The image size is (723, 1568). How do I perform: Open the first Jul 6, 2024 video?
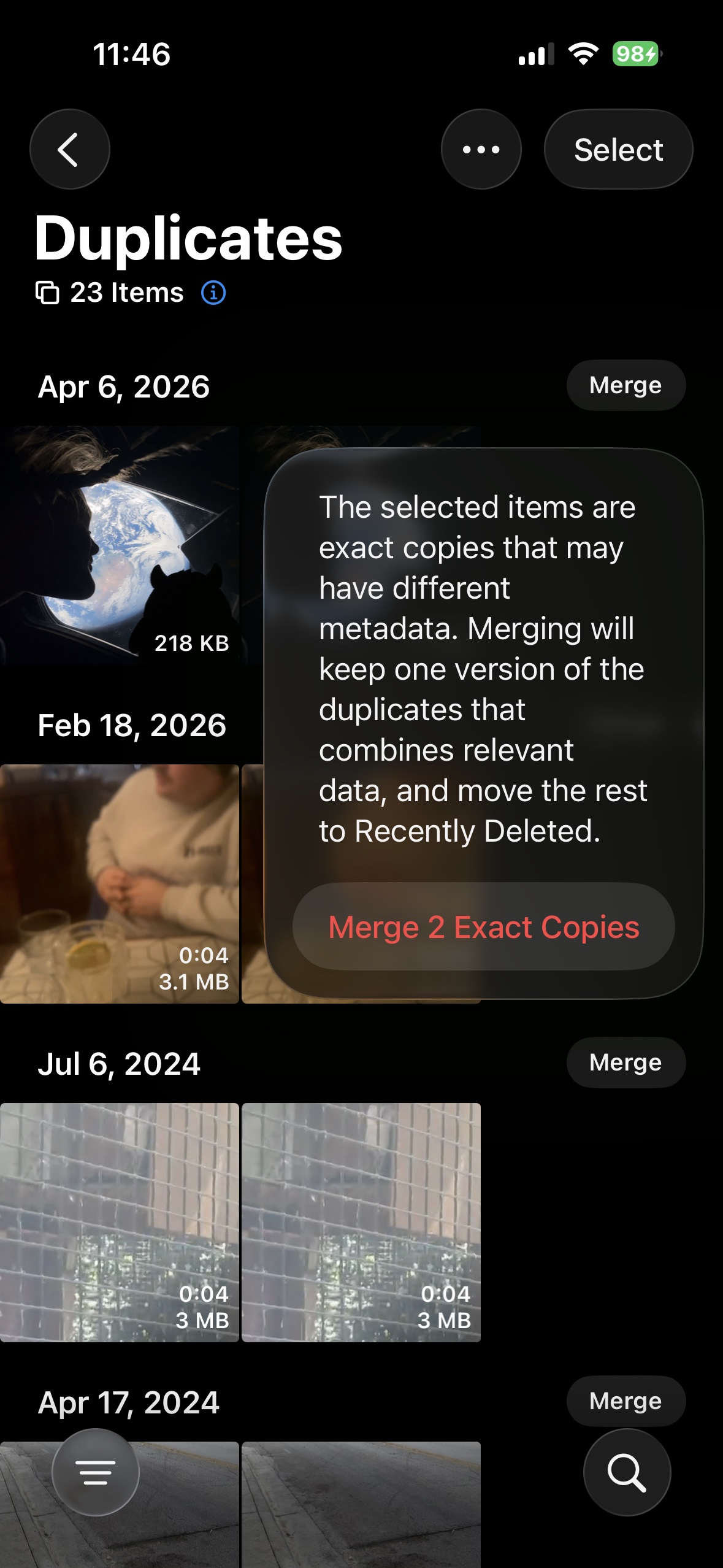[120, 1222]
